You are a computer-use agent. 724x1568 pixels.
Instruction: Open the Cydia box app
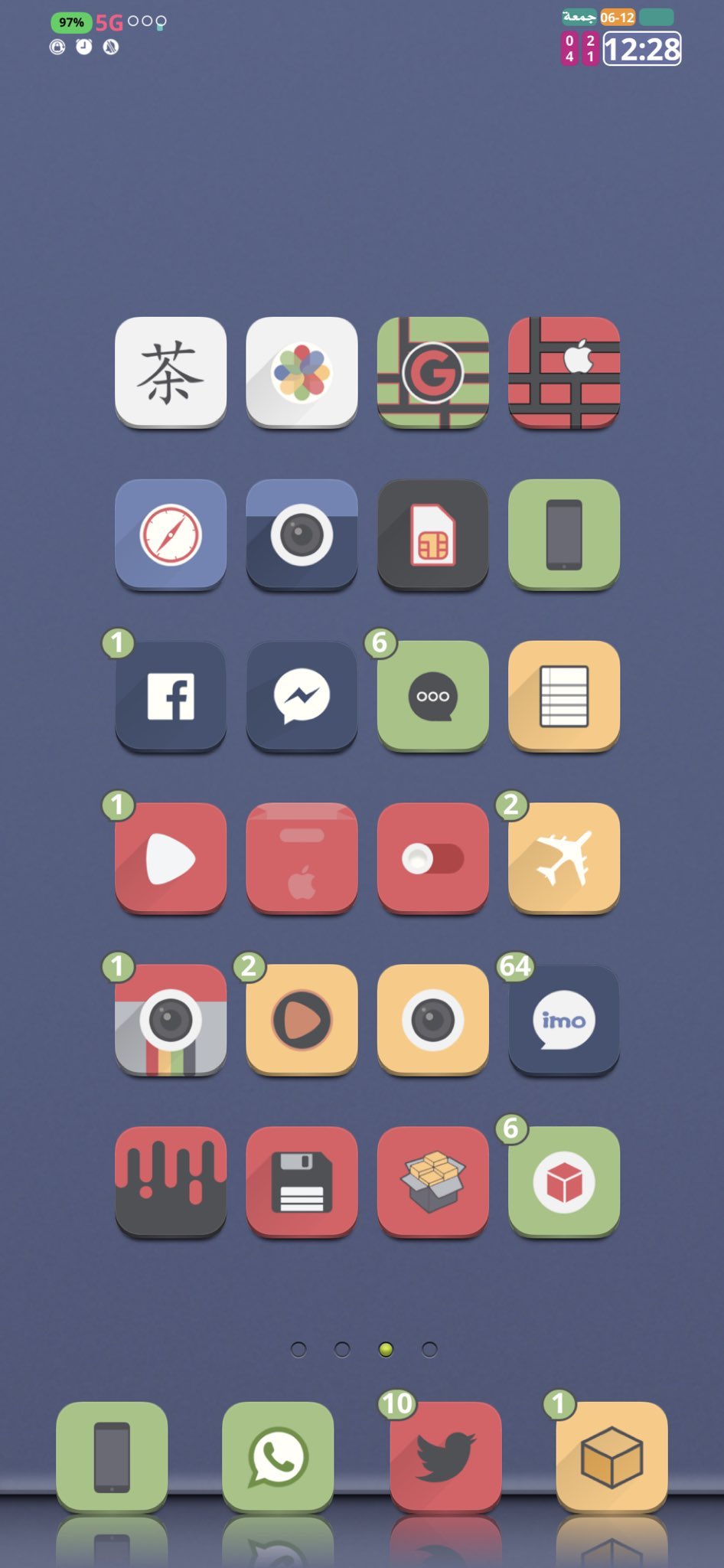432,1181
